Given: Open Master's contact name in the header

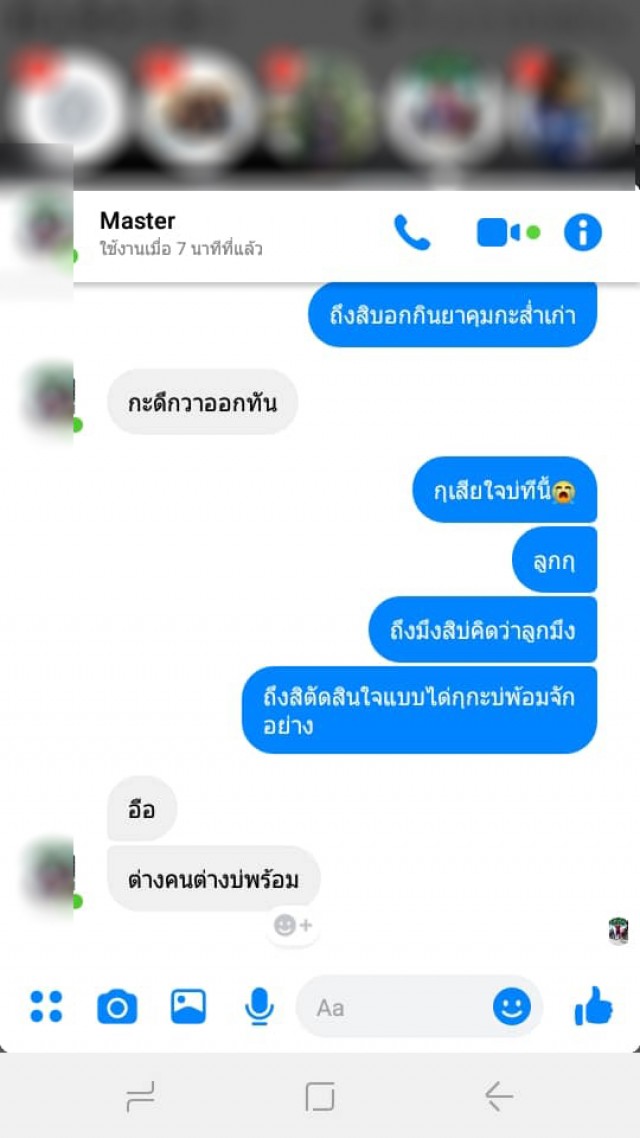Looking at the screenshot, I should 138,221.
